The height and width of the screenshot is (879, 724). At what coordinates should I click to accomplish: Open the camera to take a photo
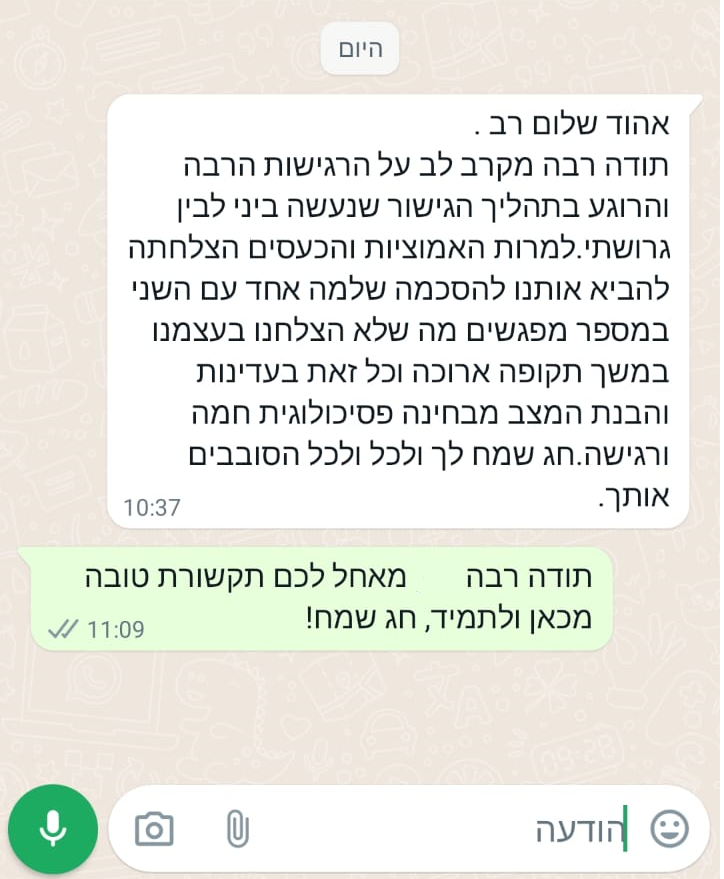coord(154,829)
